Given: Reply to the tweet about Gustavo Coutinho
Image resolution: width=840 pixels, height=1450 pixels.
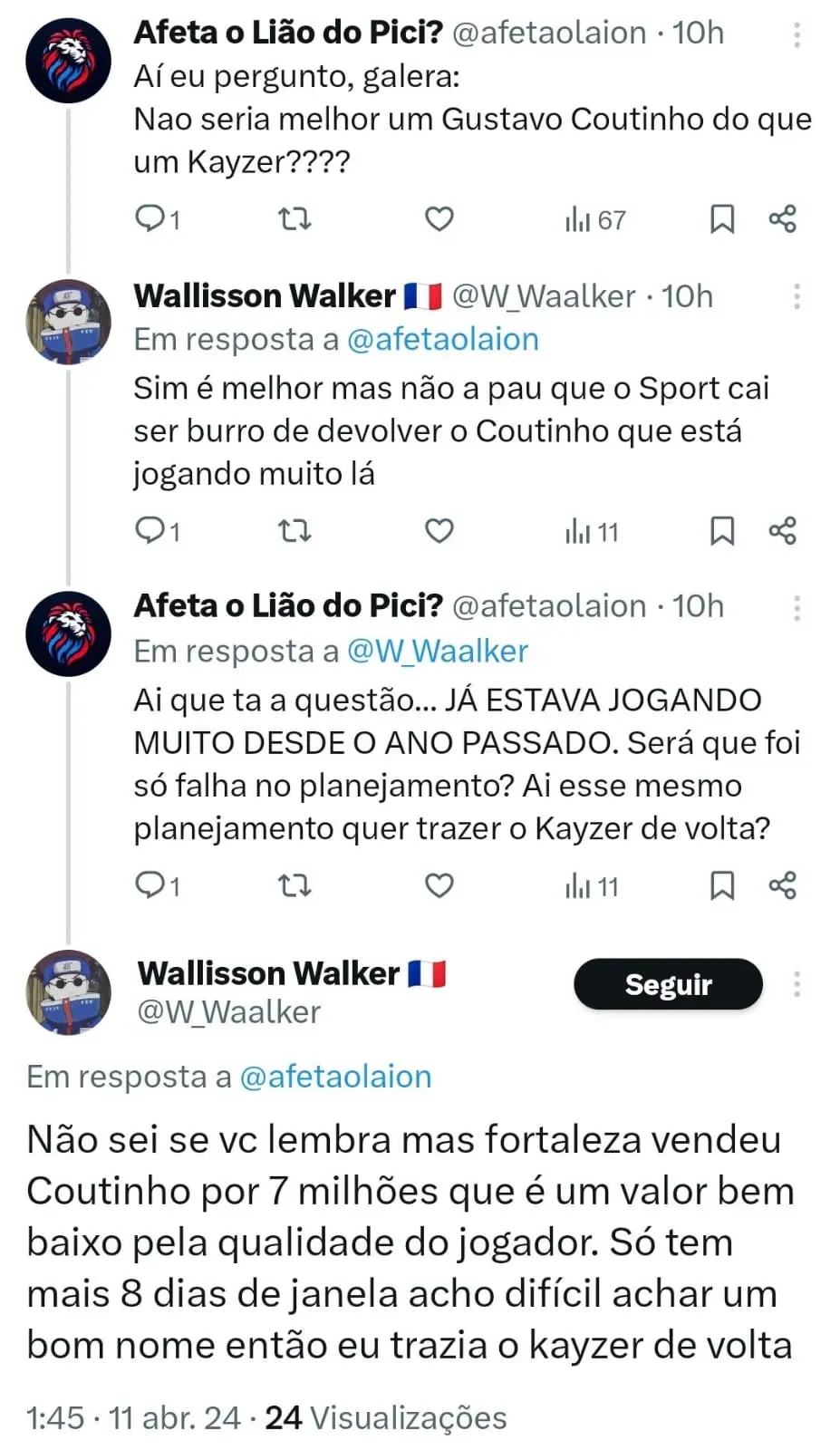Looking at the screenshot, I should tap(149, 219).
